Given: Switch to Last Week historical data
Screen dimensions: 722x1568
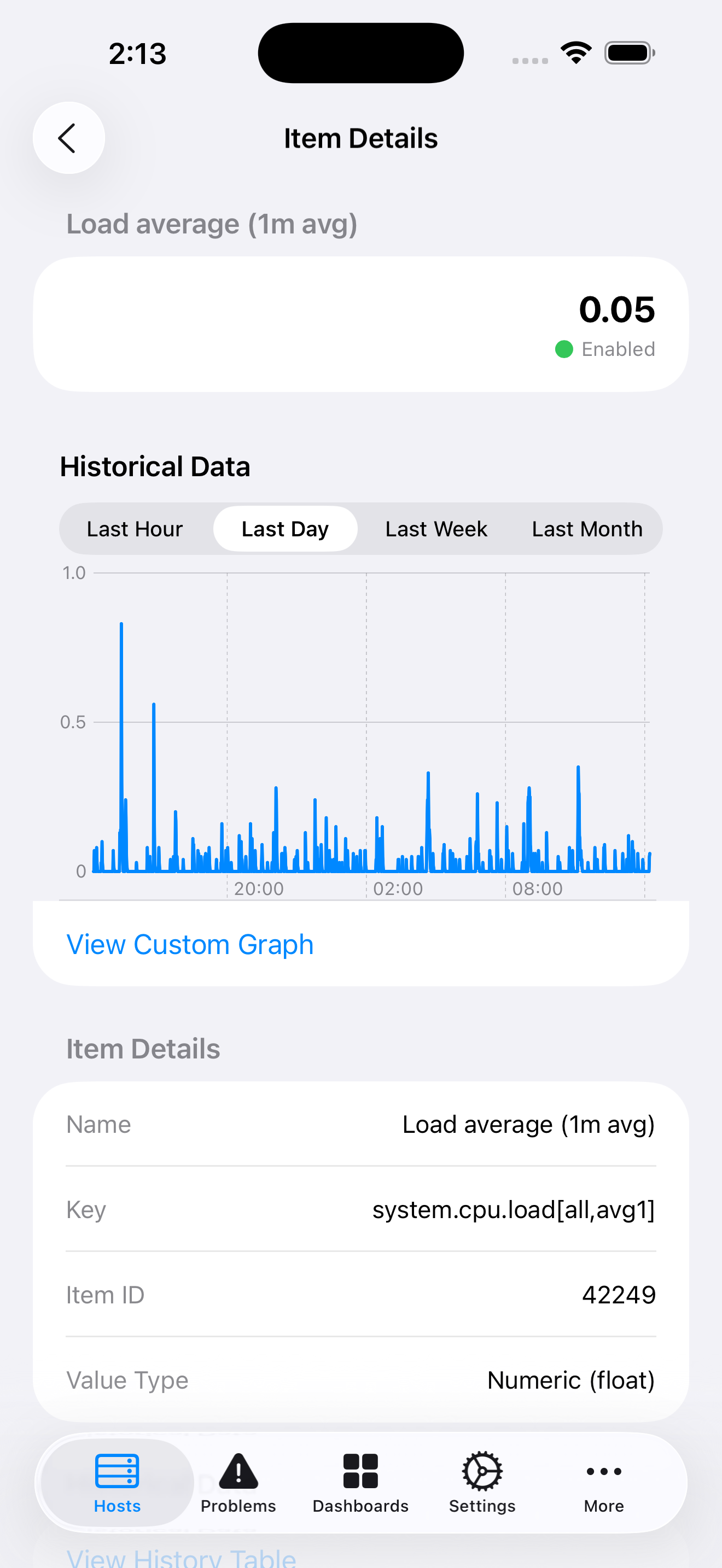Looking at the screenshot, I should (436, 529).
